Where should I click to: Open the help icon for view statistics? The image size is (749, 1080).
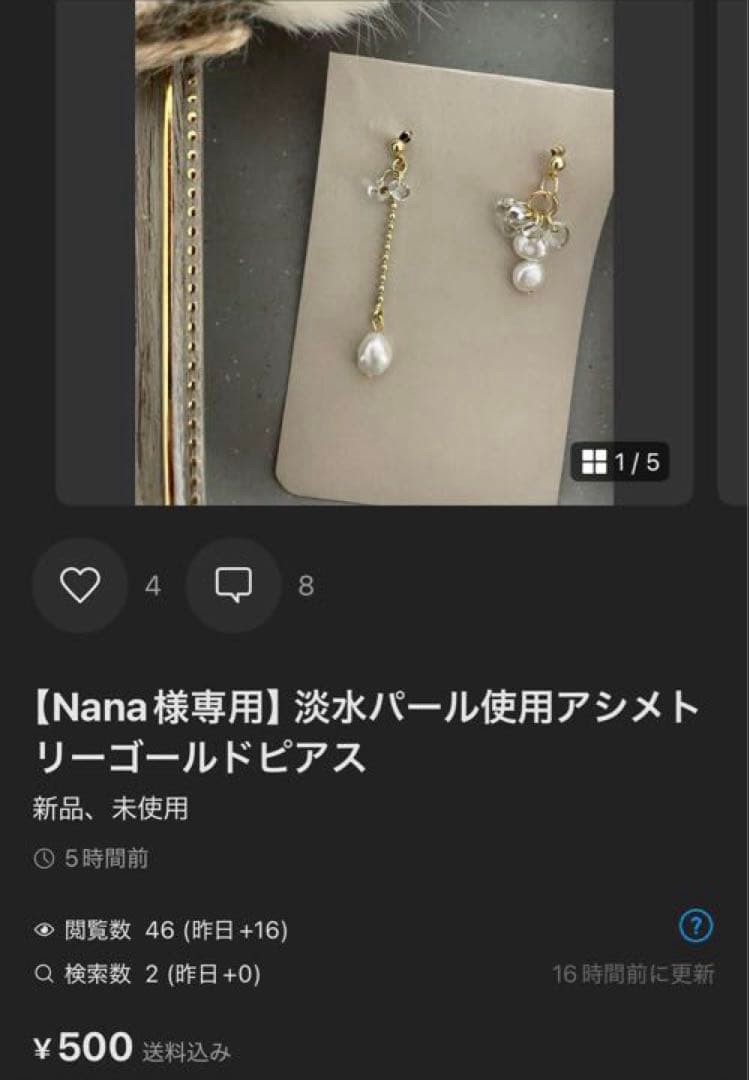(x=696, y=926)
